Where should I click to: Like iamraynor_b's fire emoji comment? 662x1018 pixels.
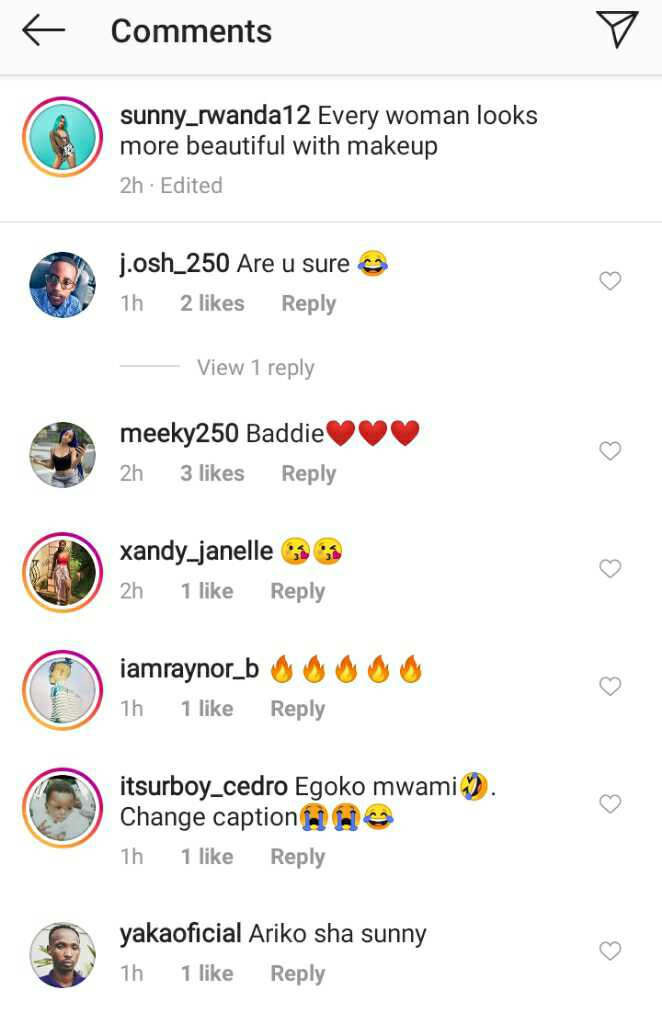tap(610, 686)
